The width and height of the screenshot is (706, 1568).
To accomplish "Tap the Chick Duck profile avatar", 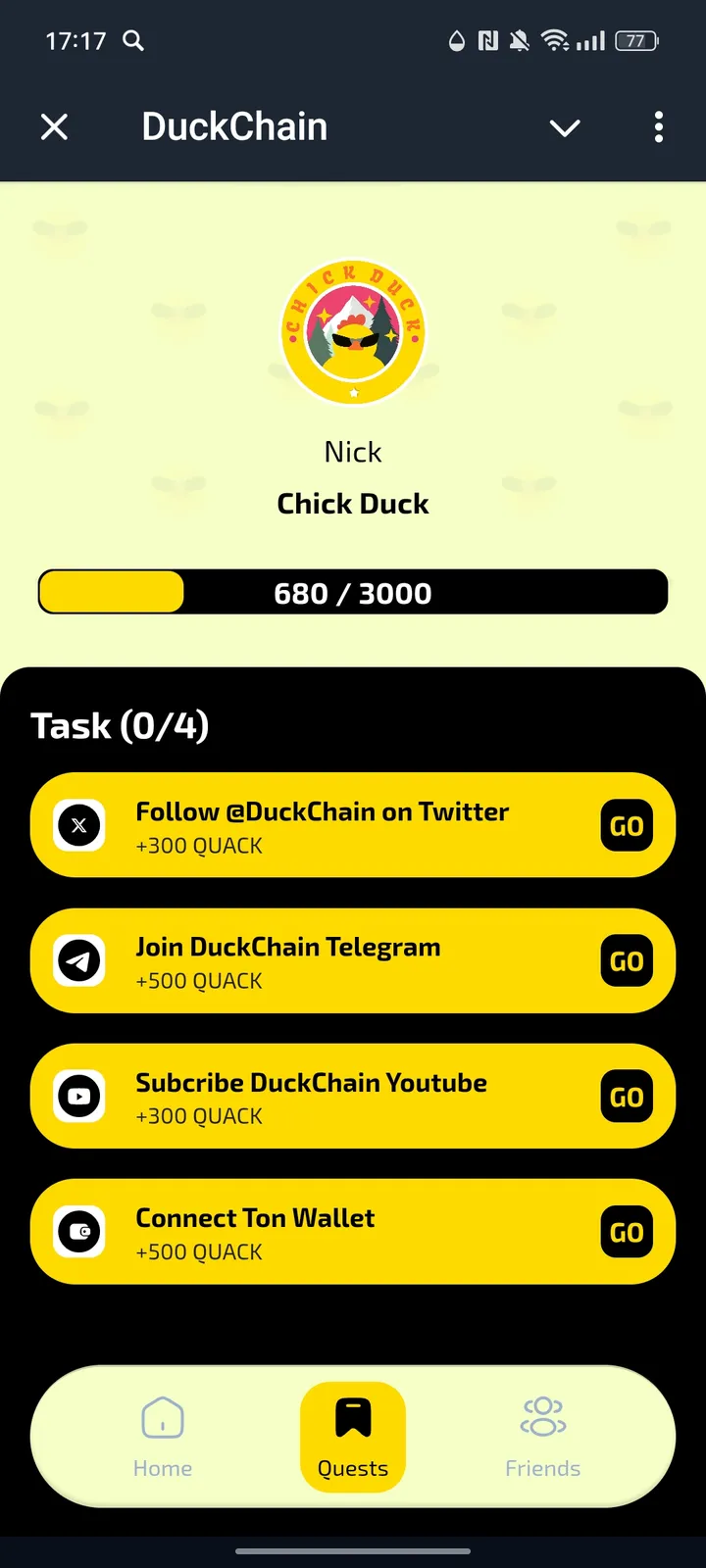I will tap(353, 333).
